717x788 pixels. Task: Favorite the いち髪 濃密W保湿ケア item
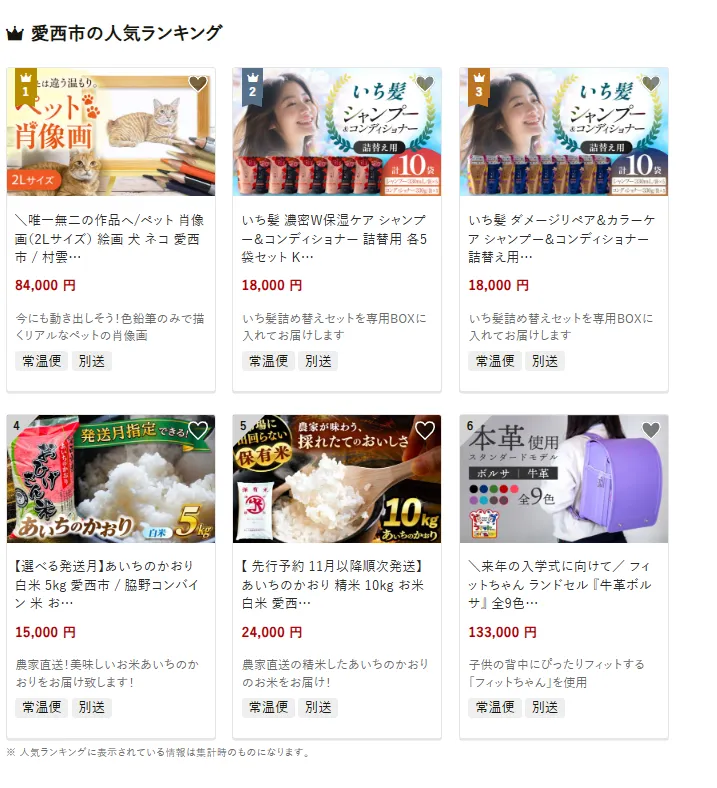click(x=425, y=84)
